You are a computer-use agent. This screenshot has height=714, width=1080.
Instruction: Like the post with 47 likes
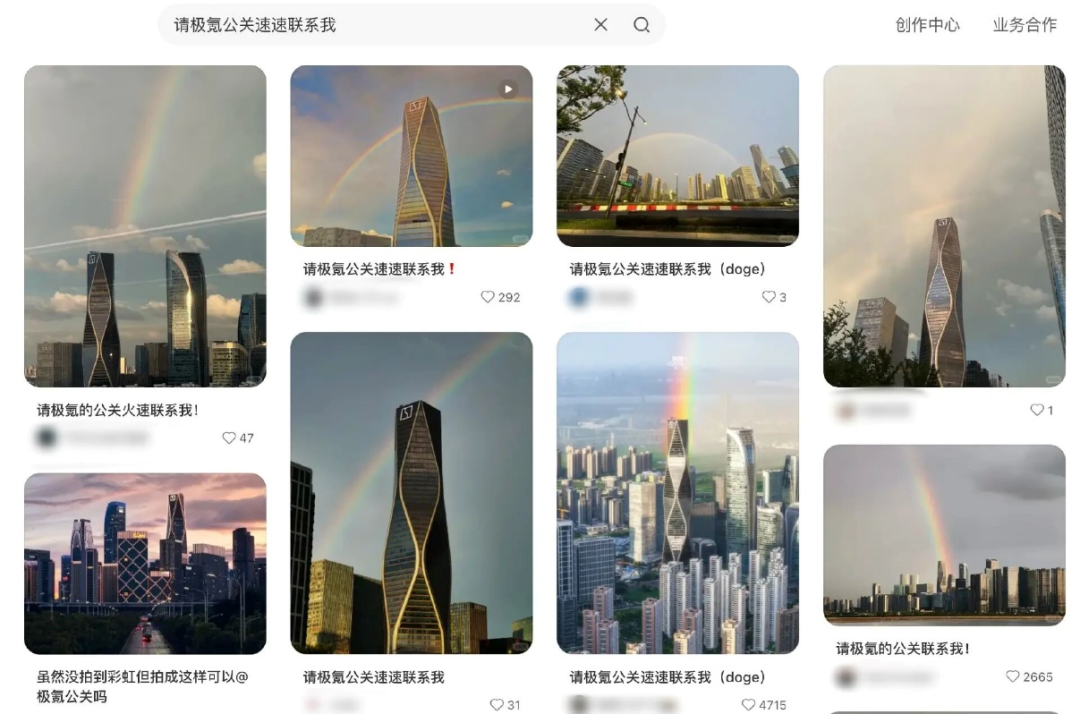[229, 438]
